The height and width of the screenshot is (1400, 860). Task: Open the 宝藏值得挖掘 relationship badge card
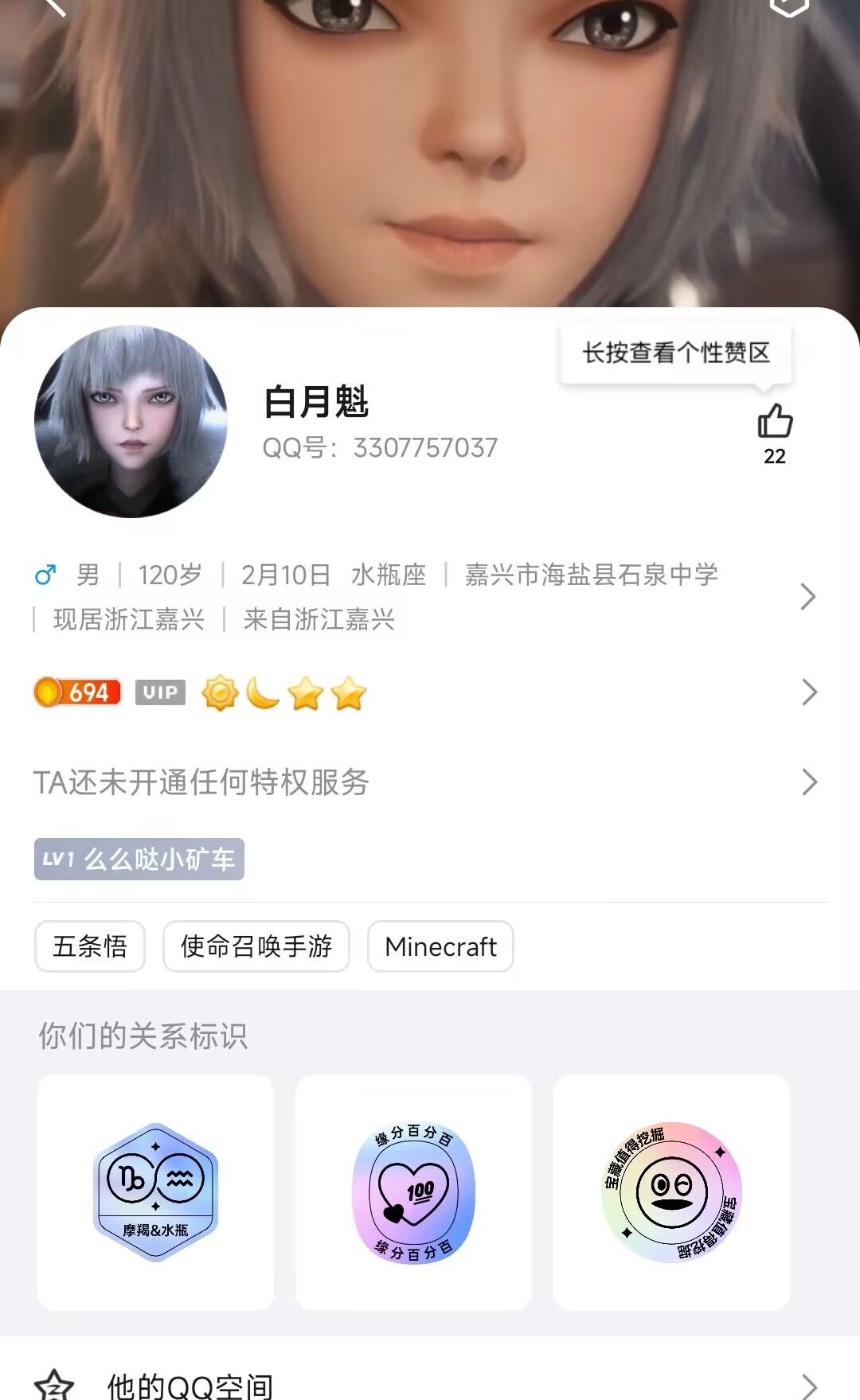[671, 1191]
